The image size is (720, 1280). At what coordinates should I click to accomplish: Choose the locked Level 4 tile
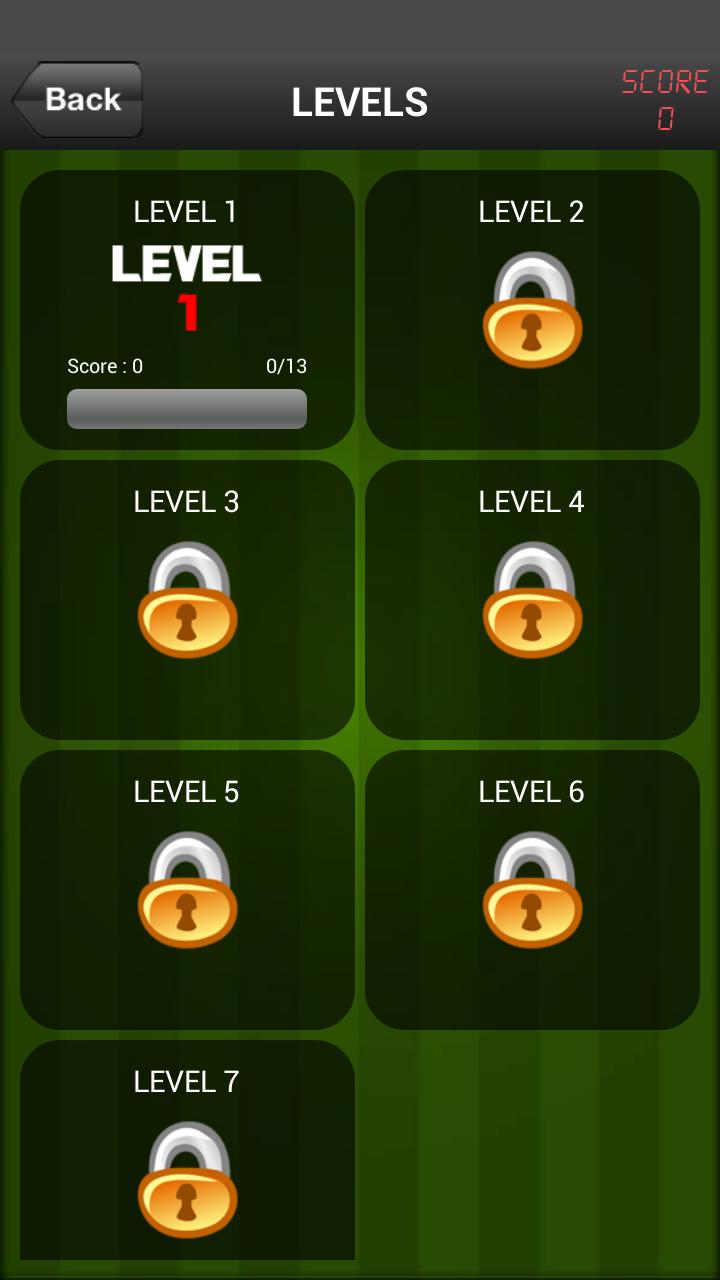pos(532,600)
